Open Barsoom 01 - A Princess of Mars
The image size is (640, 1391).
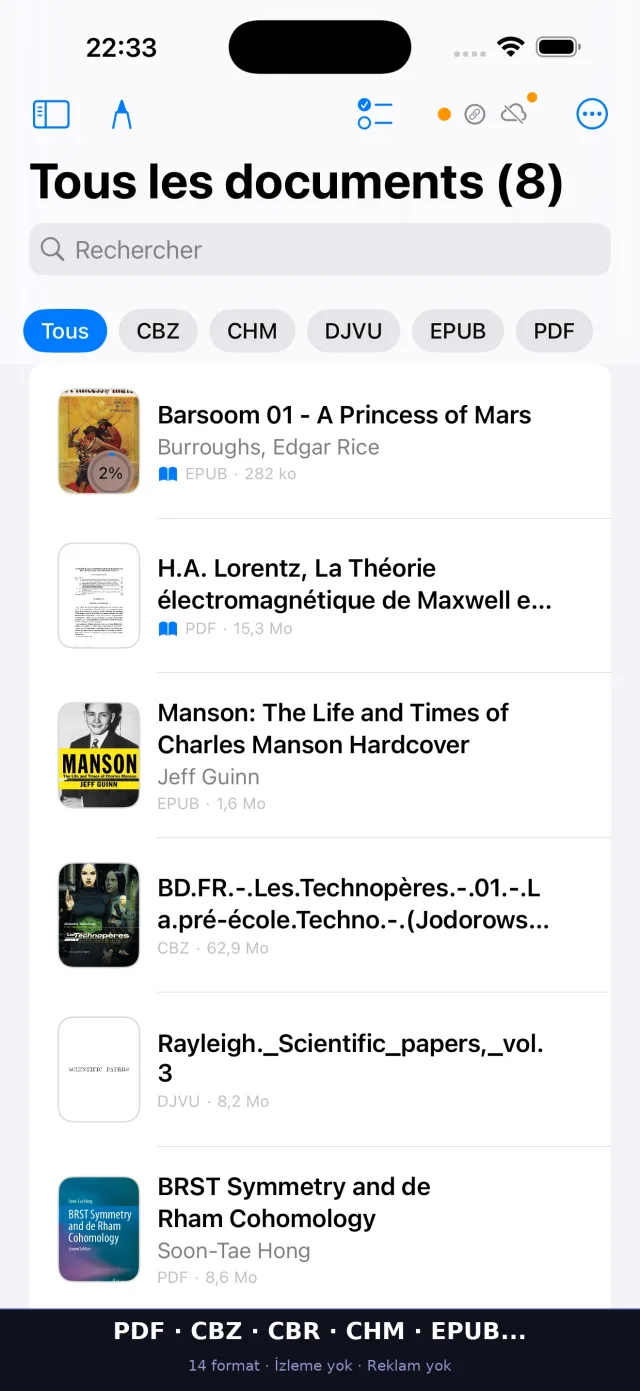pos(320,442)
